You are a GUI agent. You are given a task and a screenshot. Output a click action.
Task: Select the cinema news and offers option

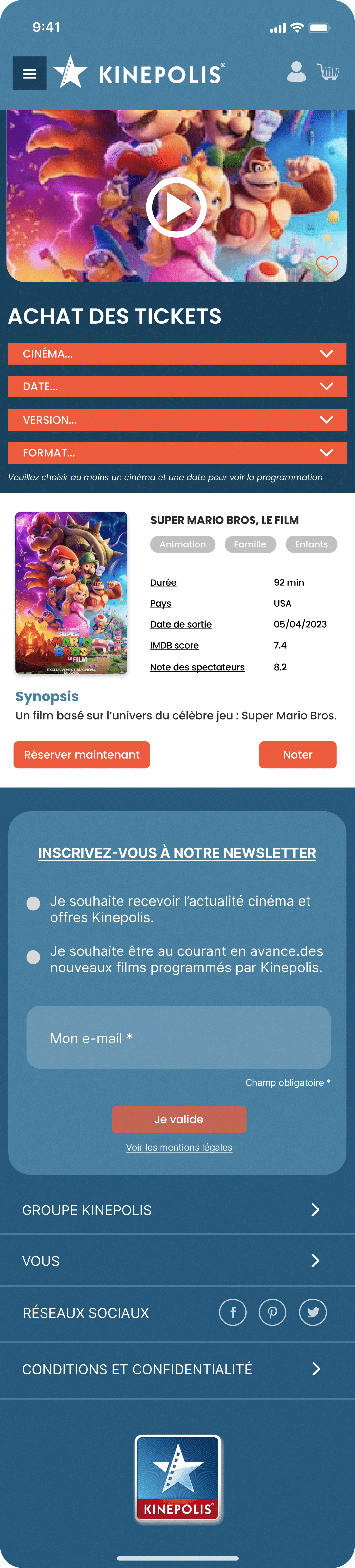(x=33, y=903)
